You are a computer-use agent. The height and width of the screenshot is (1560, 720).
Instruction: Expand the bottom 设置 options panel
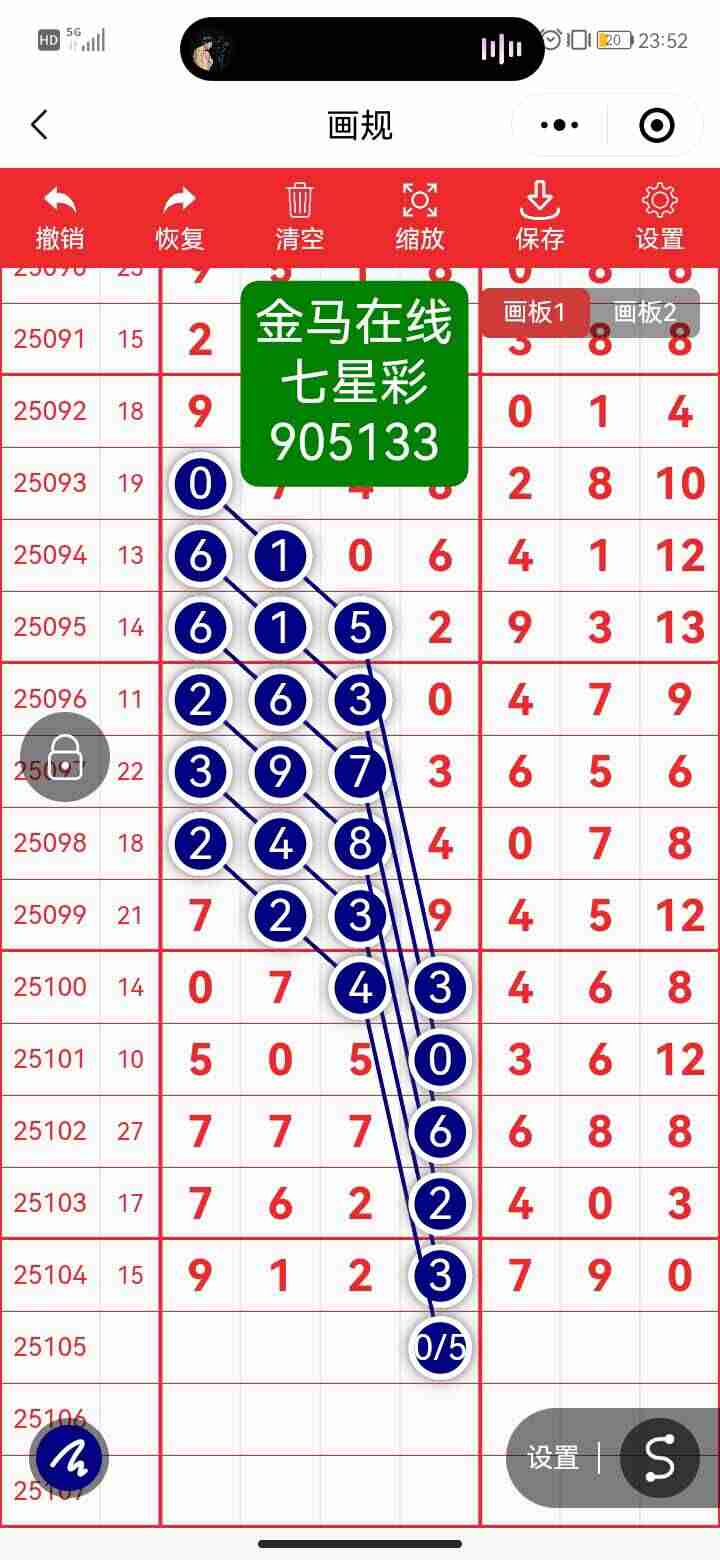coord(552,1458)
